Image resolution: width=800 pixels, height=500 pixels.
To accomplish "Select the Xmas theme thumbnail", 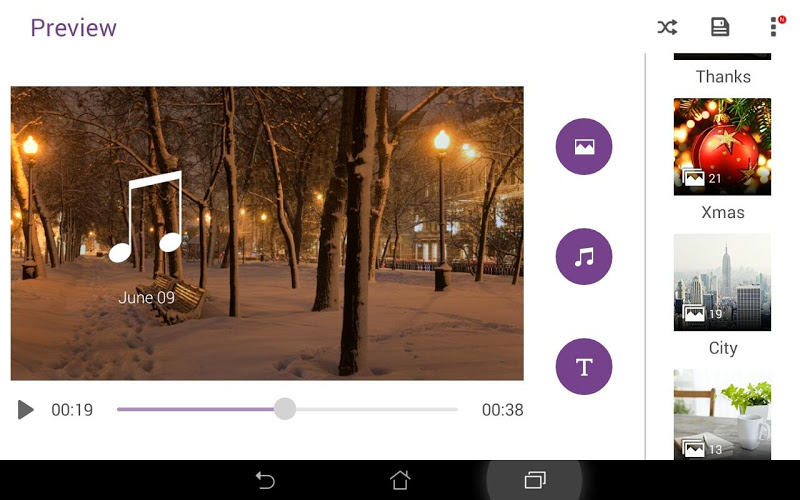I will pos(722,147).
